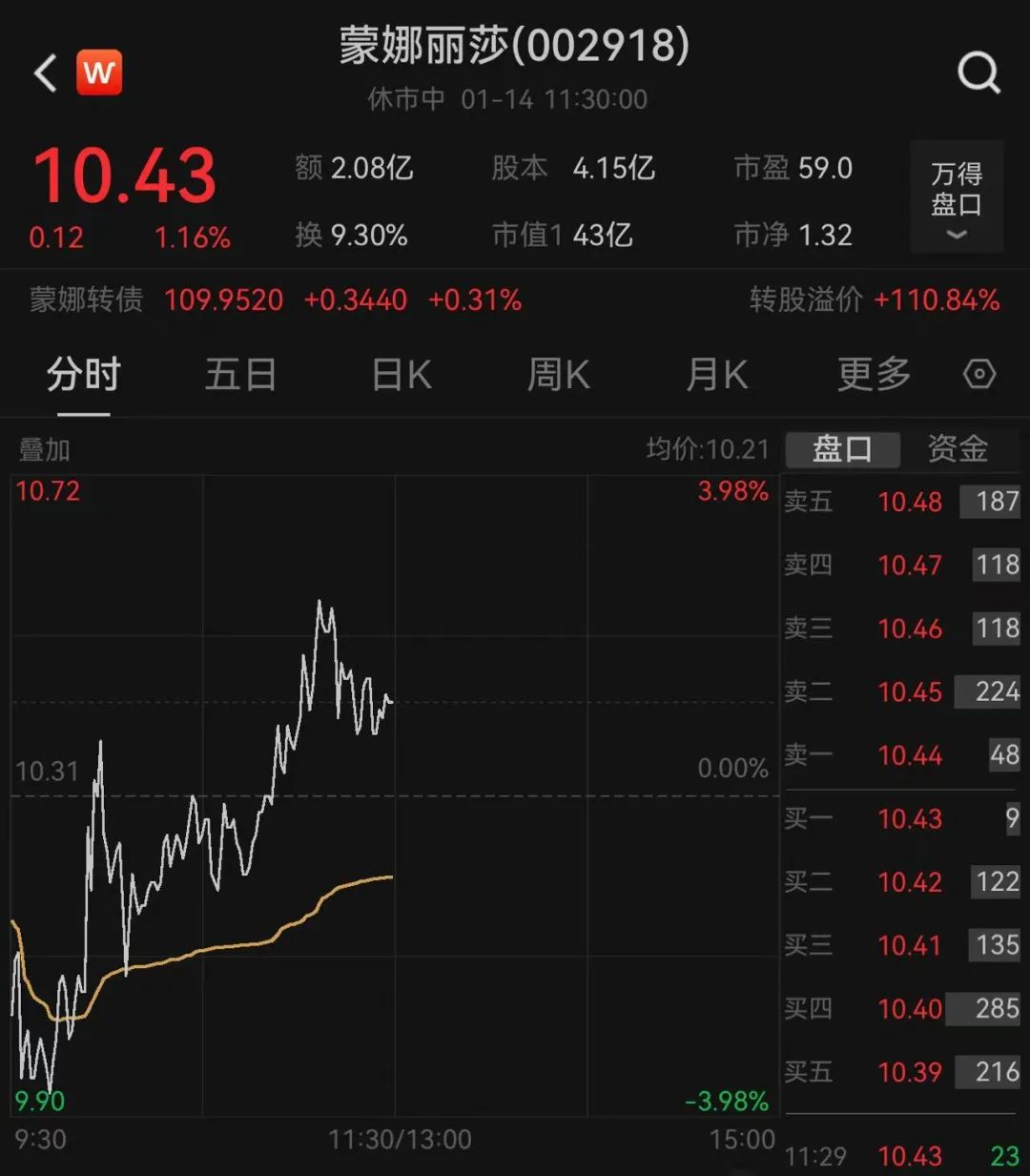
Task: Select the 盘口 panel tab
Action: 842,449
